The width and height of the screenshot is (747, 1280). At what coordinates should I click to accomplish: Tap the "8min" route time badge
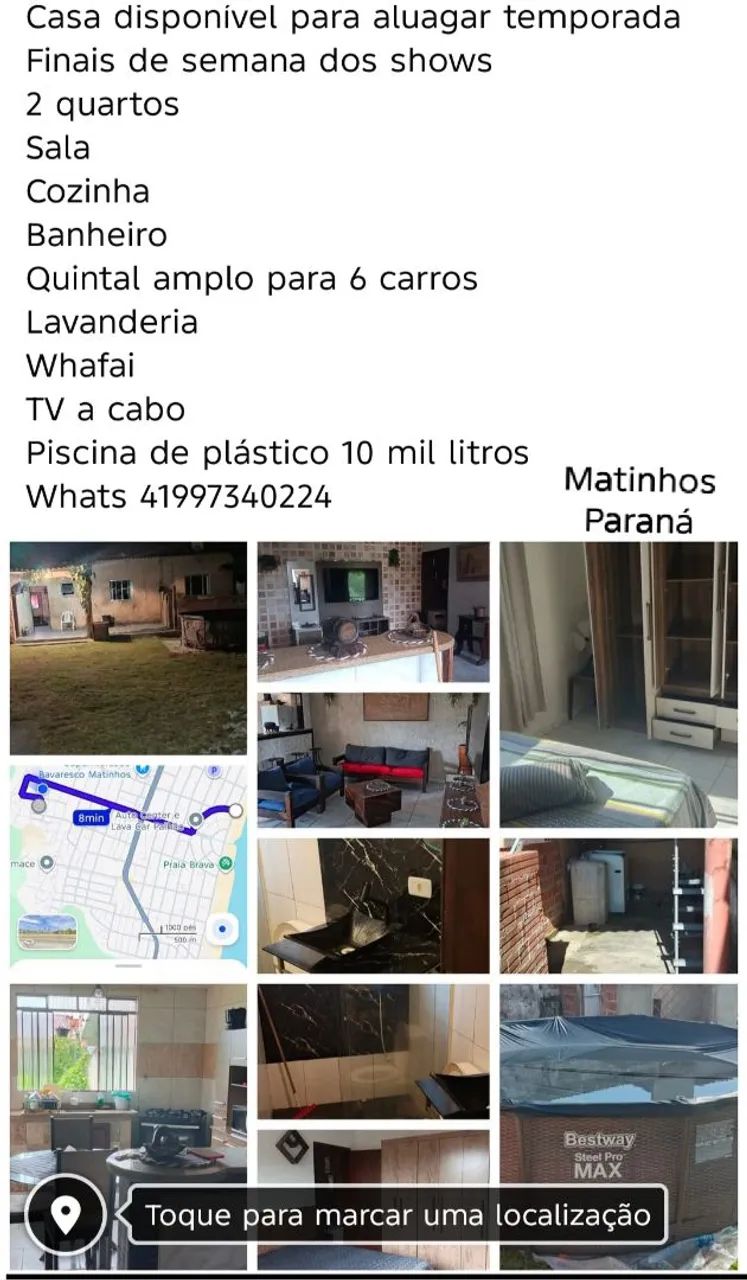(91, 818)
